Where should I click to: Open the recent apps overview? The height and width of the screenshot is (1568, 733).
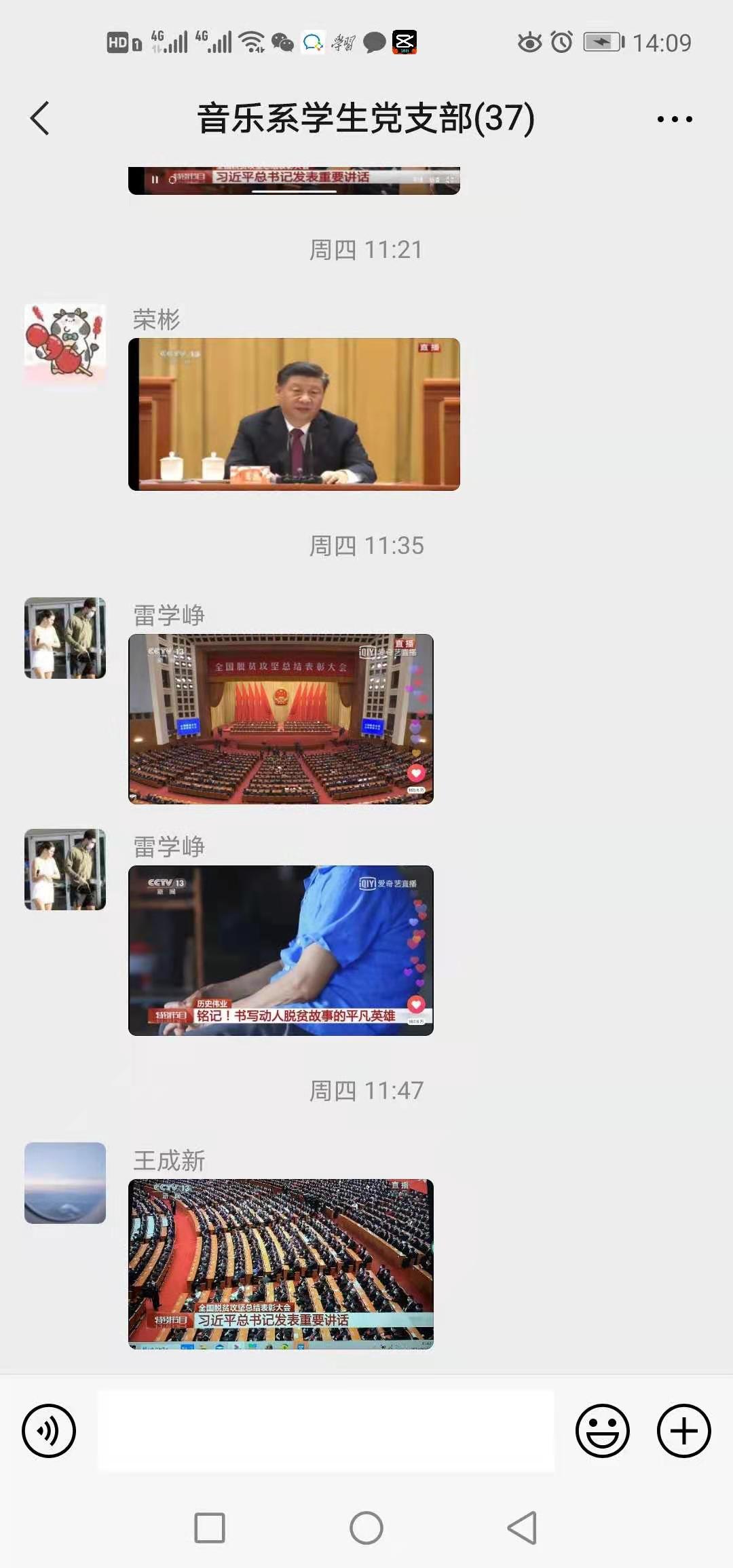[x=210, y=1528]
